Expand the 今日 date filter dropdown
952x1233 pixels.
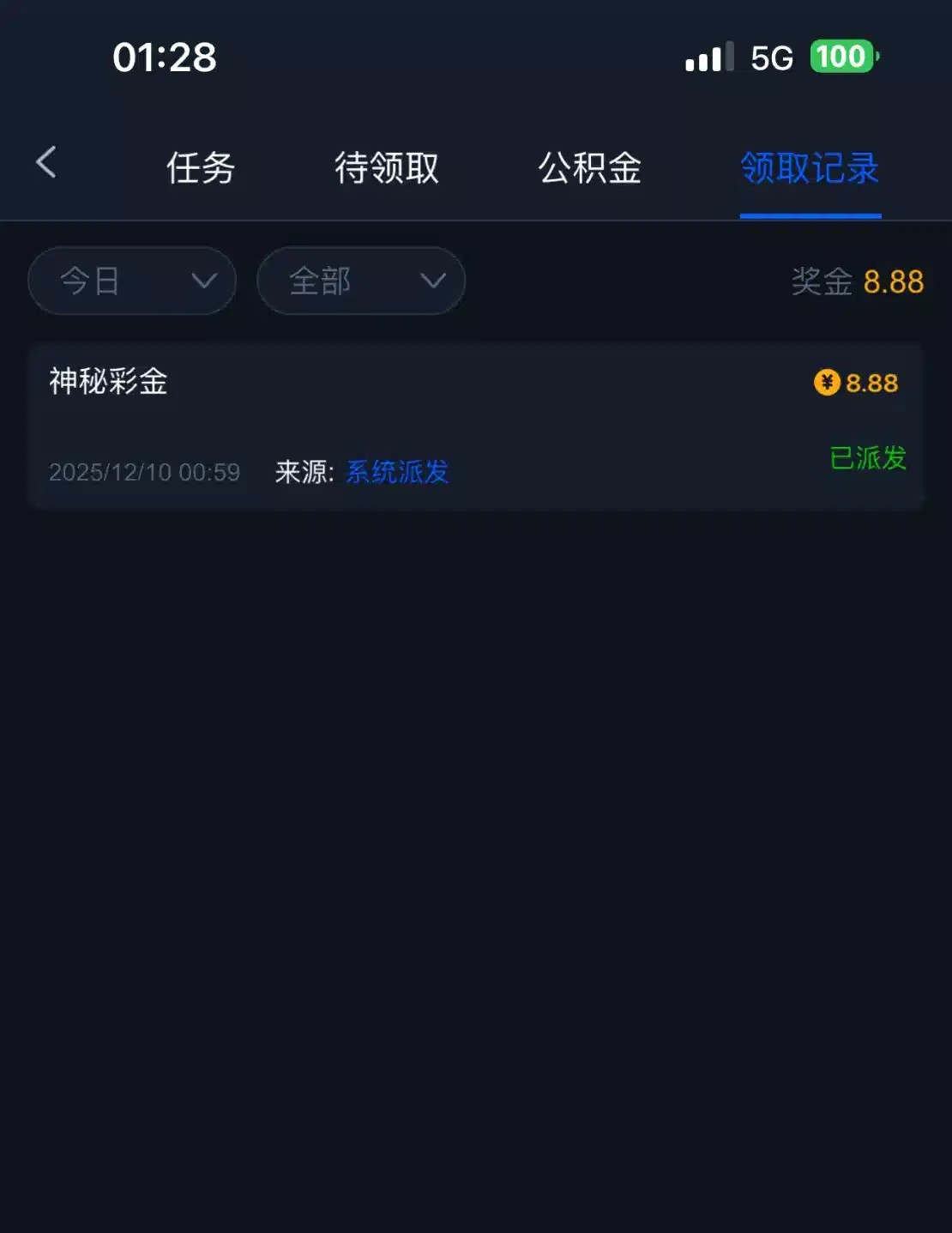pyautogui.click(x=132, y=281)
